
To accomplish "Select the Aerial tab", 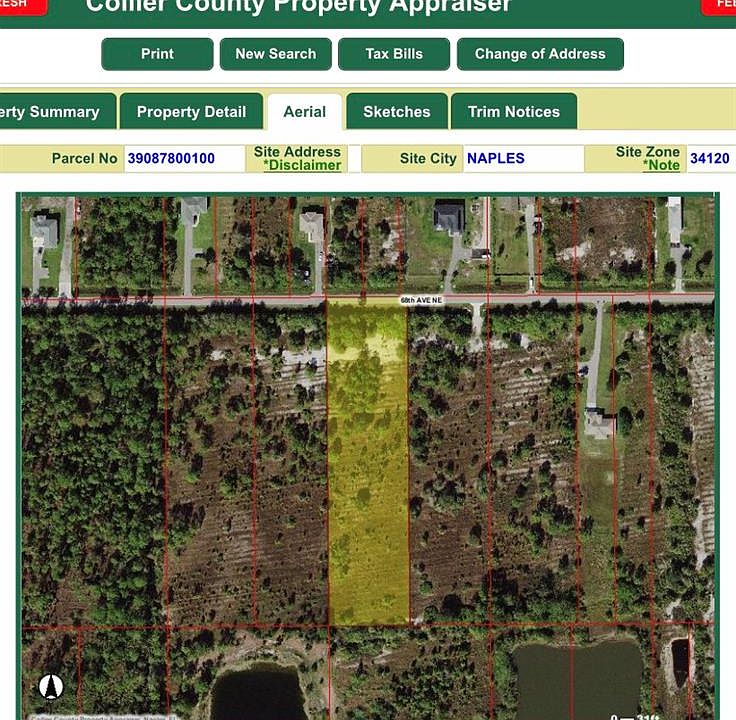I will click(304, 112).
